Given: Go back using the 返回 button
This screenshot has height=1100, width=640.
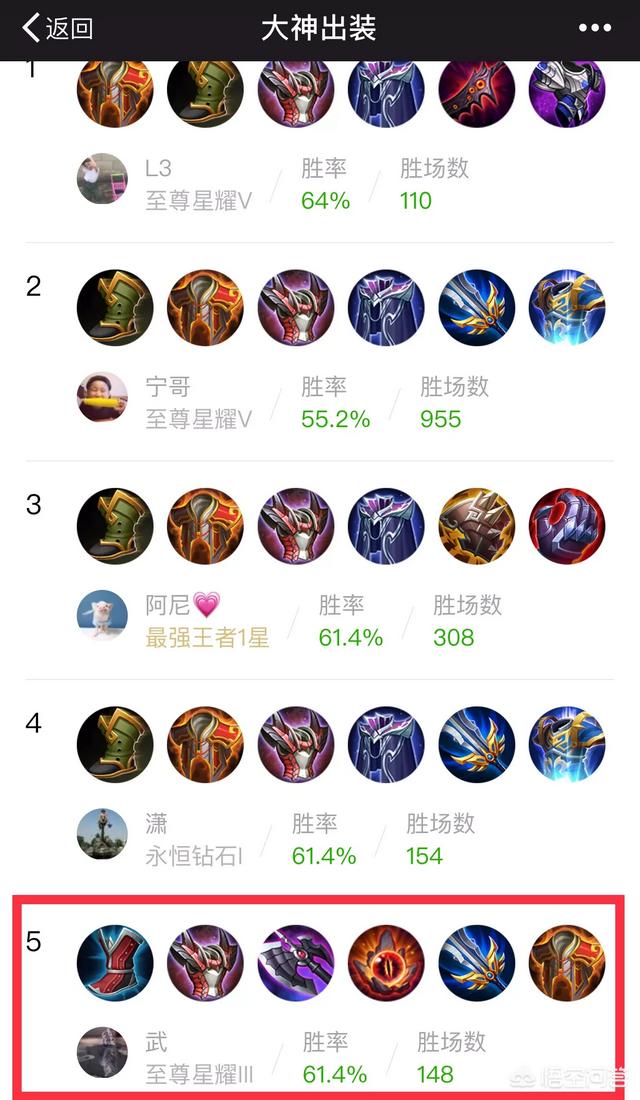Looking at the screenshot, I should [58, 28].
